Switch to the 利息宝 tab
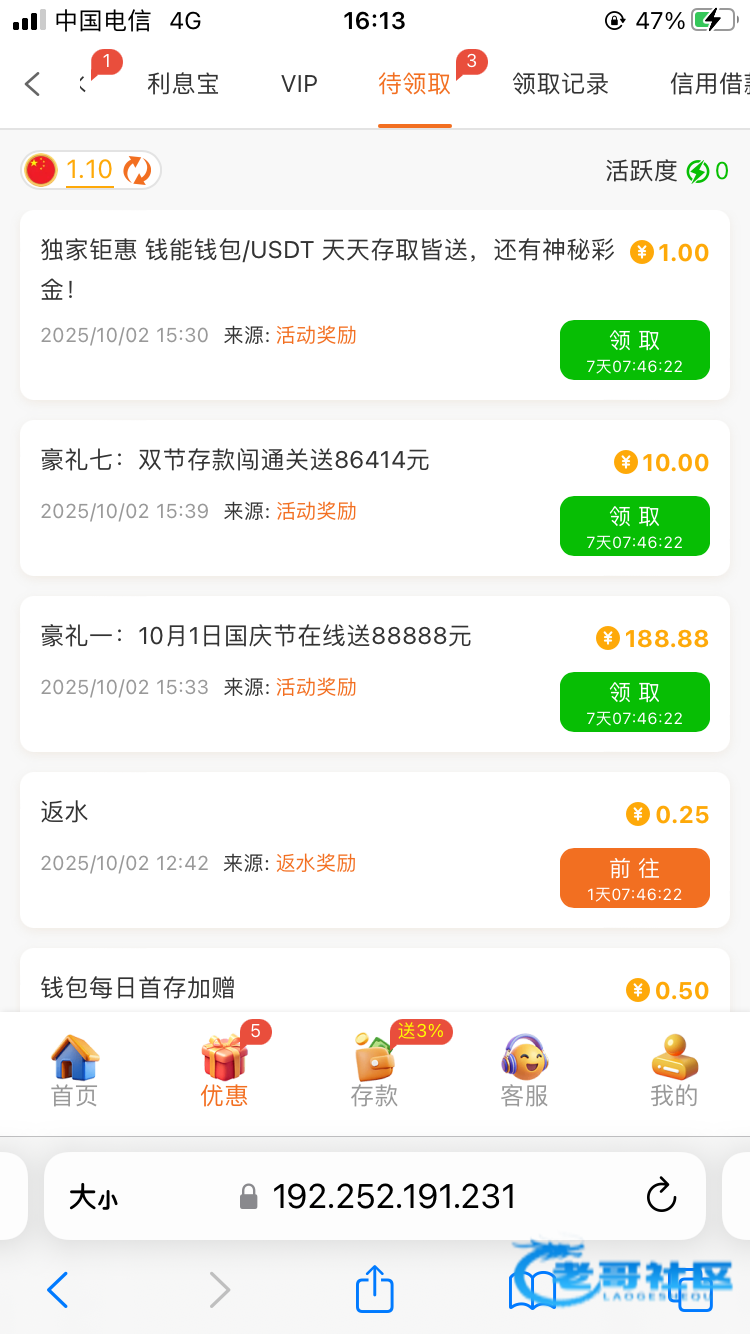This screenshot has height=1334, width=750. 183,84
